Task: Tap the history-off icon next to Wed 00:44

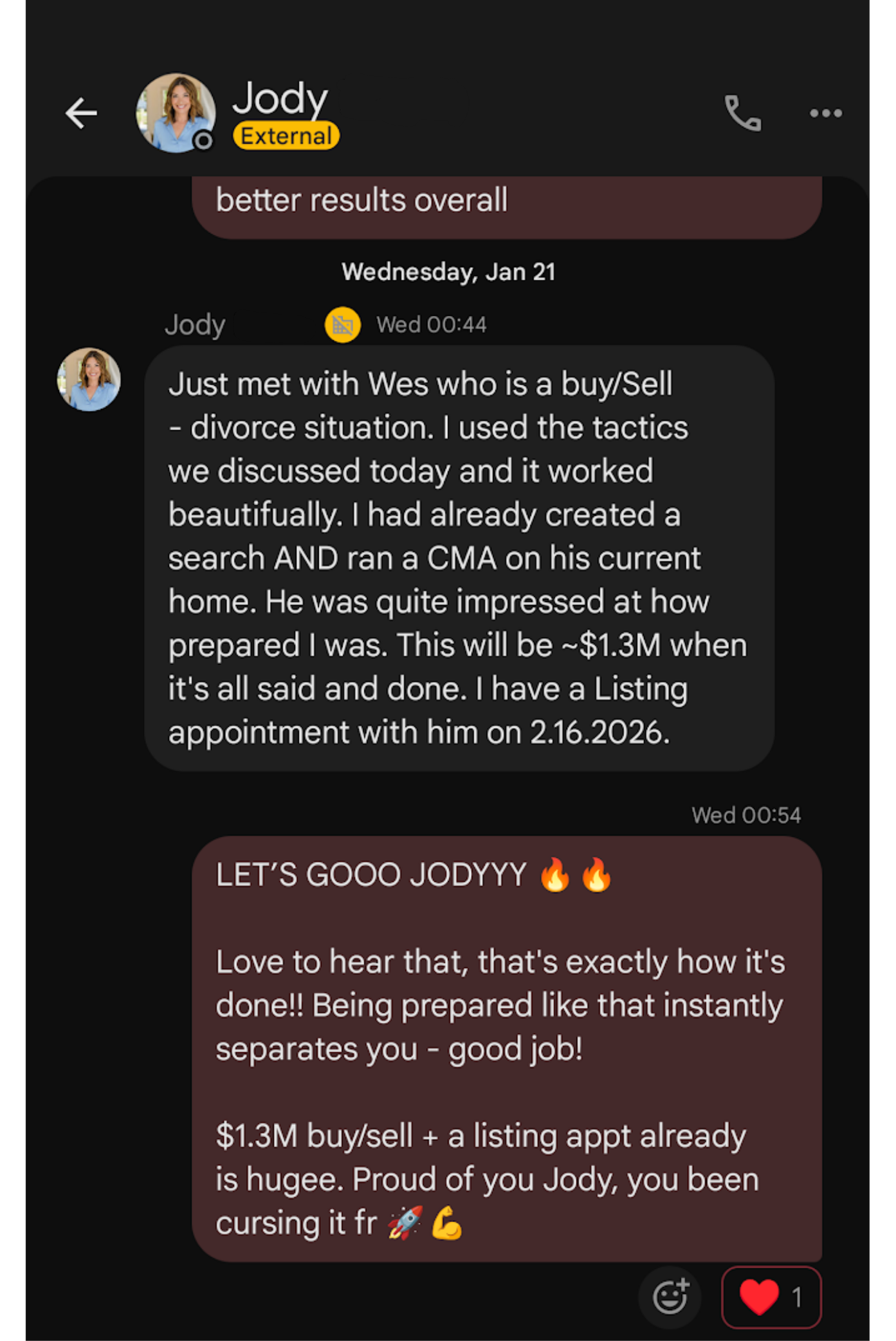Action: click(342, 325)
